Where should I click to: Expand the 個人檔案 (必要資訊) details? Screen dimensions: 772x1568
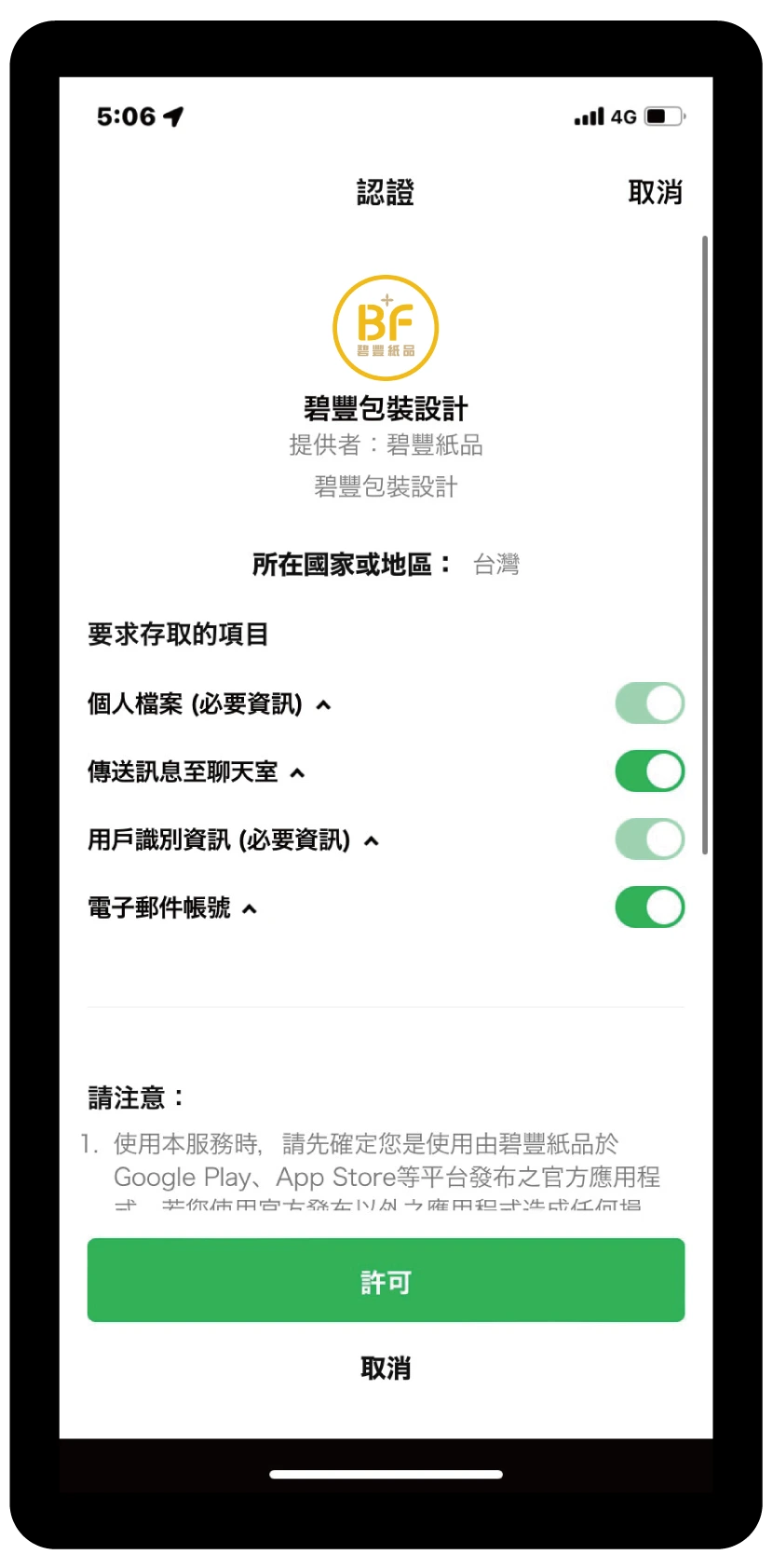click(323, 705)
